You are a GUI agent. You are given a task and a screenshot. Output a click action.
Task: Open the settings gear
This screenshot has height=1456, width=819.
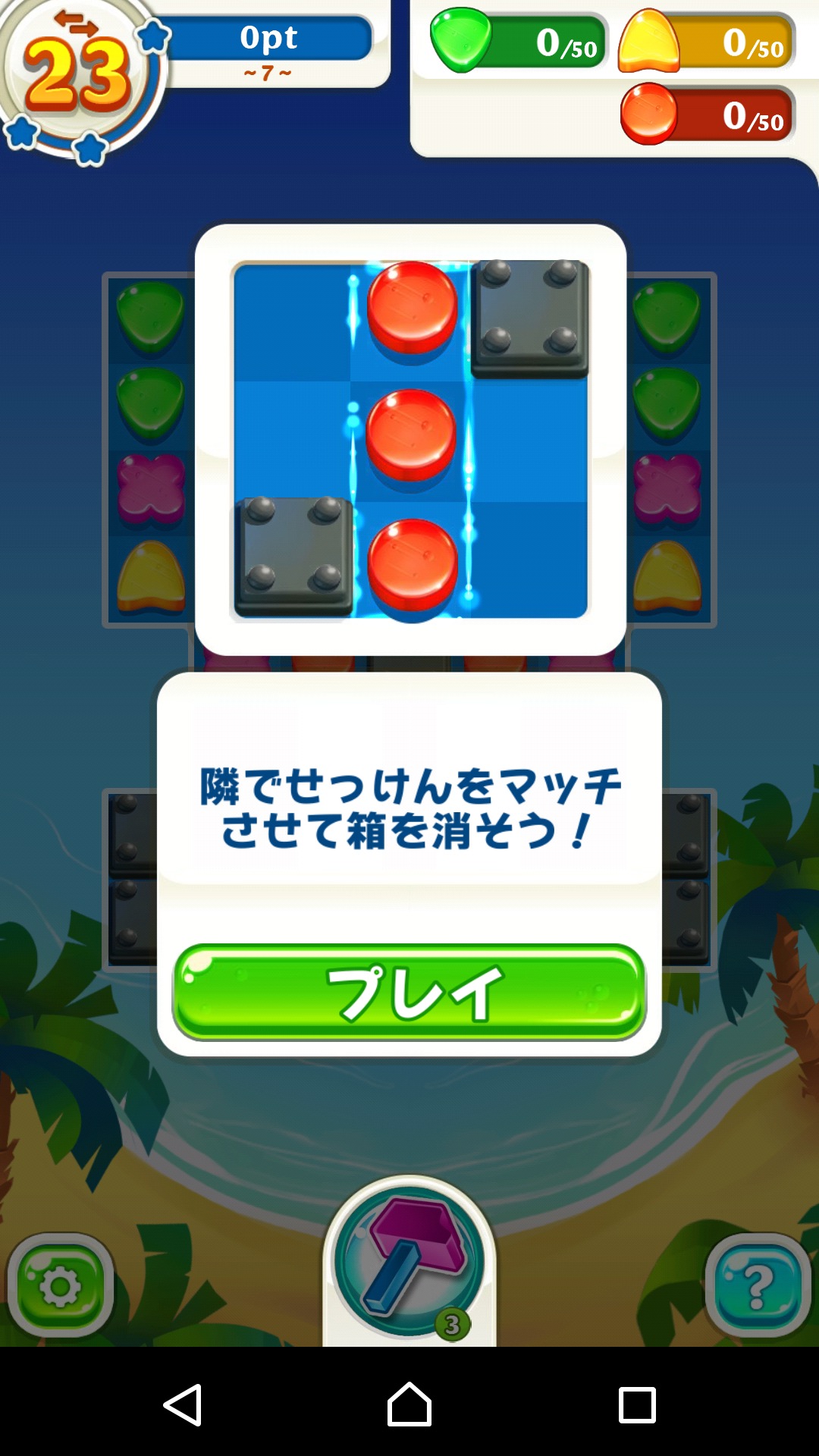point(61,1285)
